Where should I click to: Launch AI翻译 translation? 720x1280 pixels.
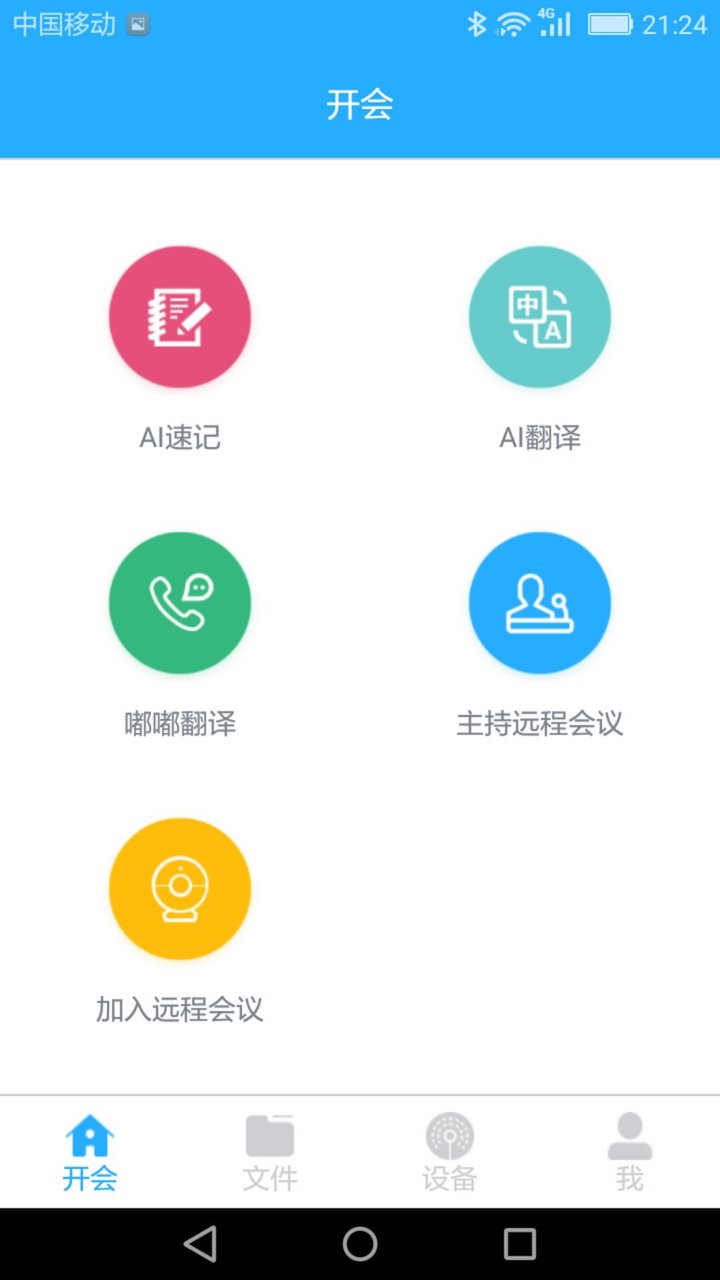pos(540,317)
